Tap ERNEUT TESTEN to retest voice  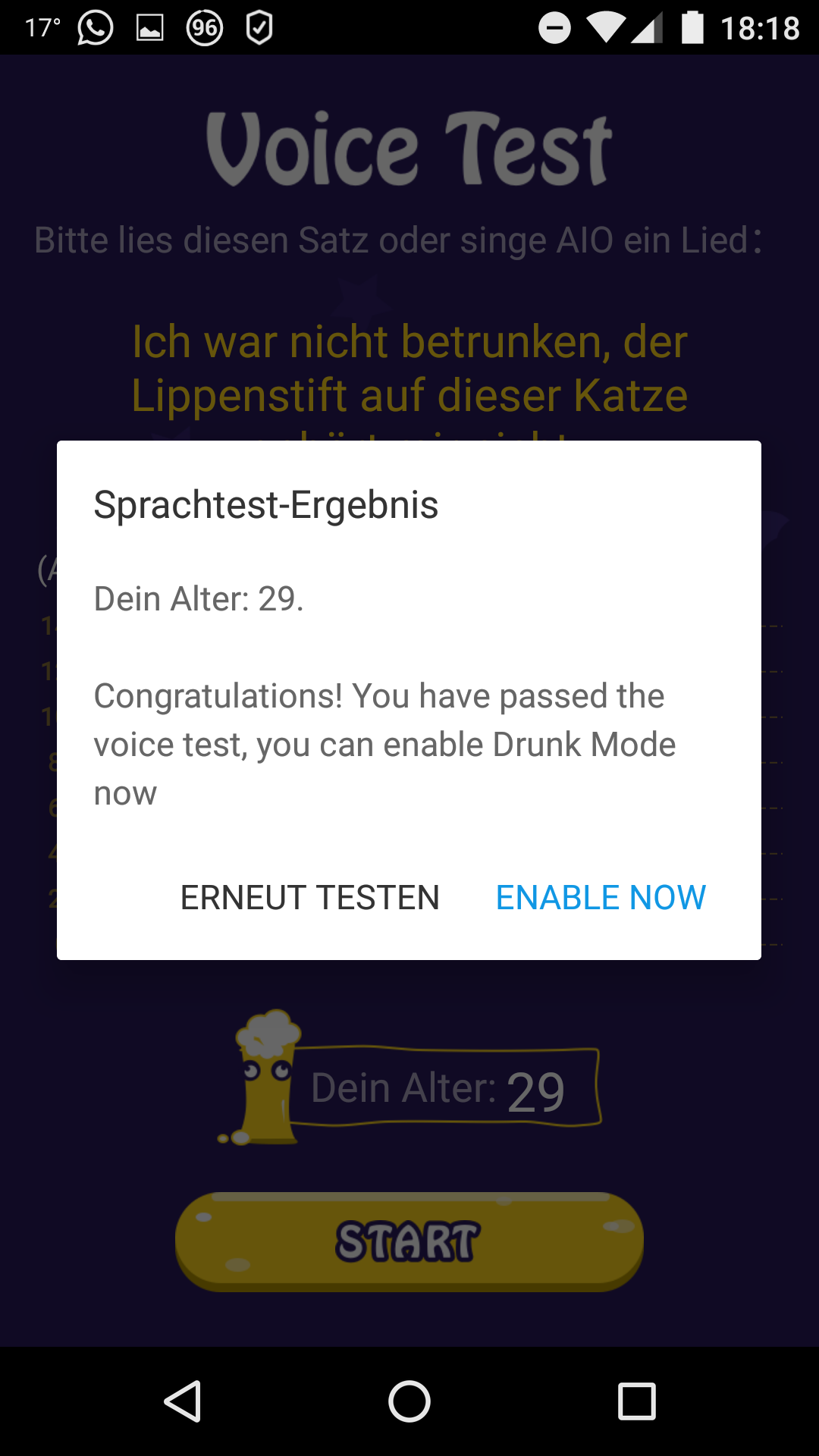click(x=309, y=898)
